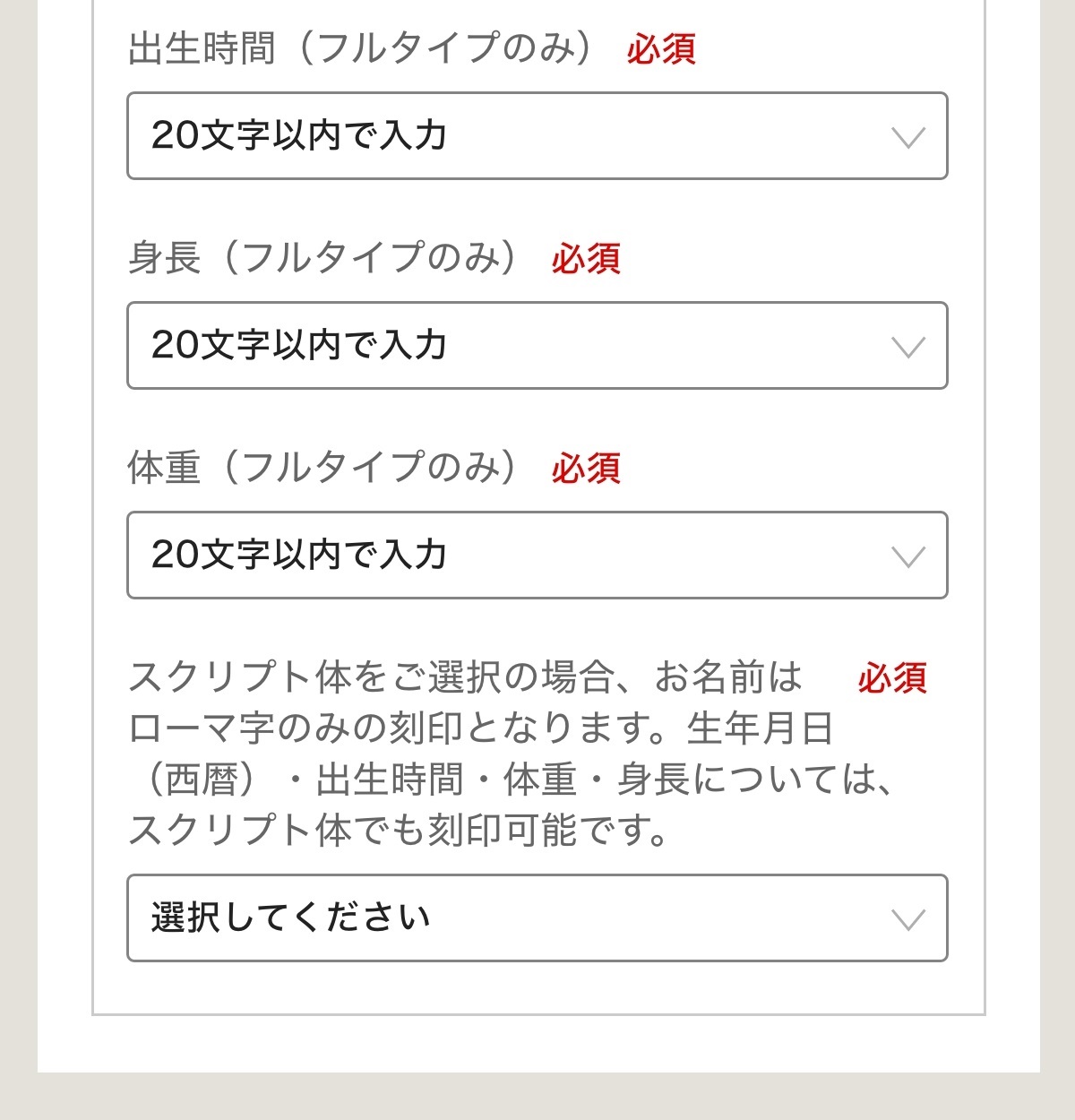Expand the 選択してください dropdown
The image size is (1075, 1120).
(537, 918)
